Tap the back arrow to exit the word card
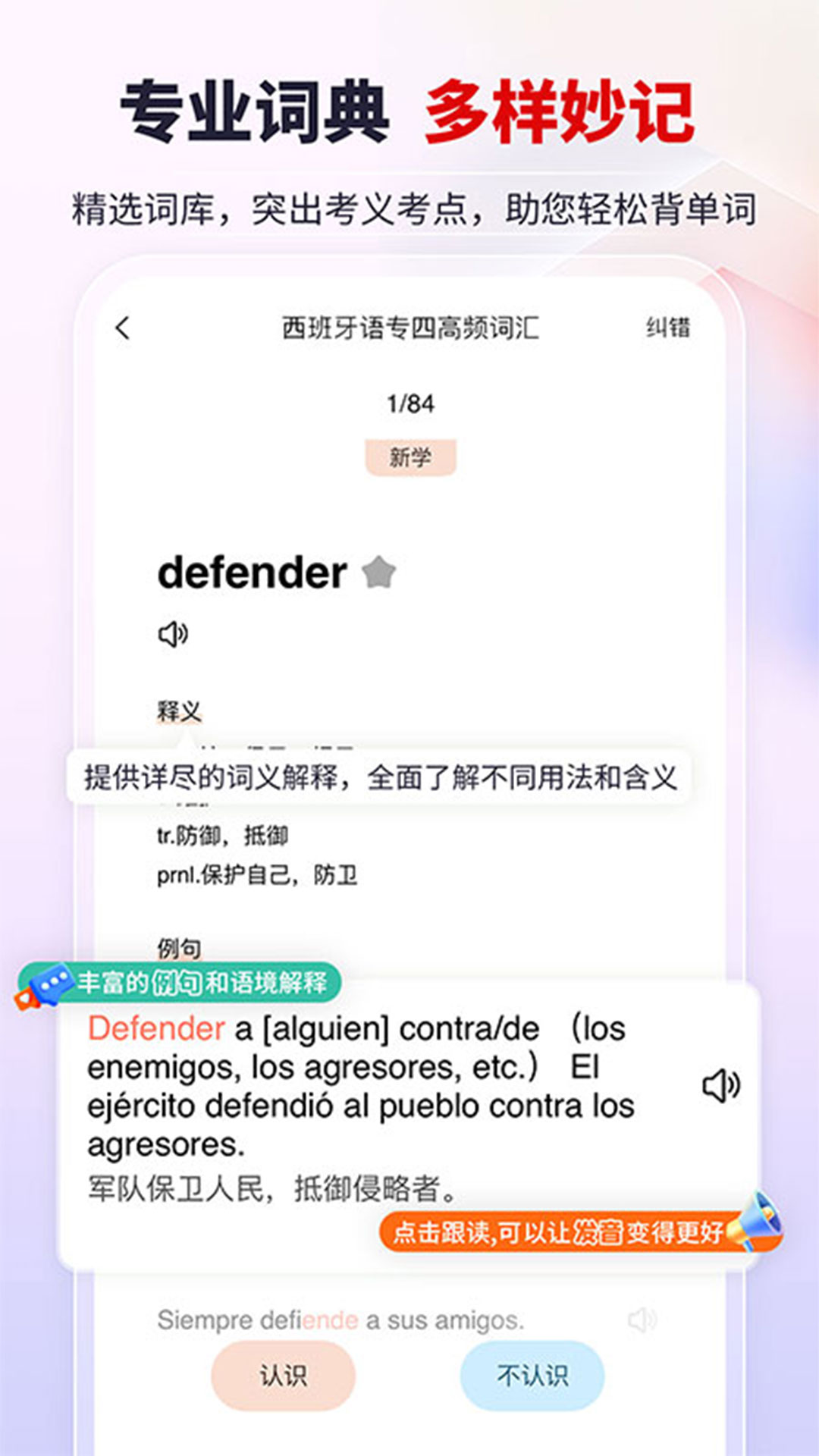This screenshot has height=1456, width=819. [124, 326]
